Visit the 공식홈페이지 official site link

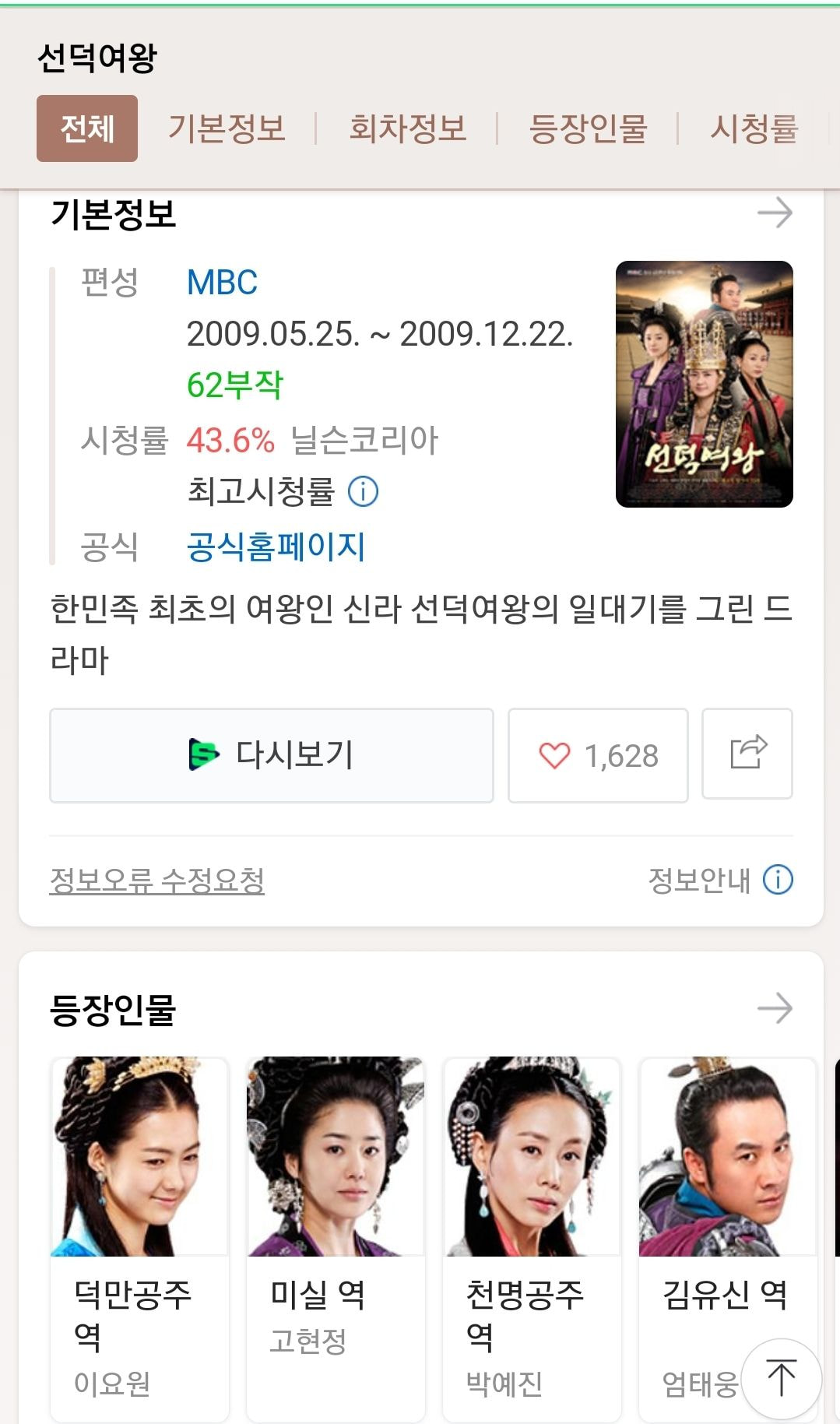click(x=277, y=548)
